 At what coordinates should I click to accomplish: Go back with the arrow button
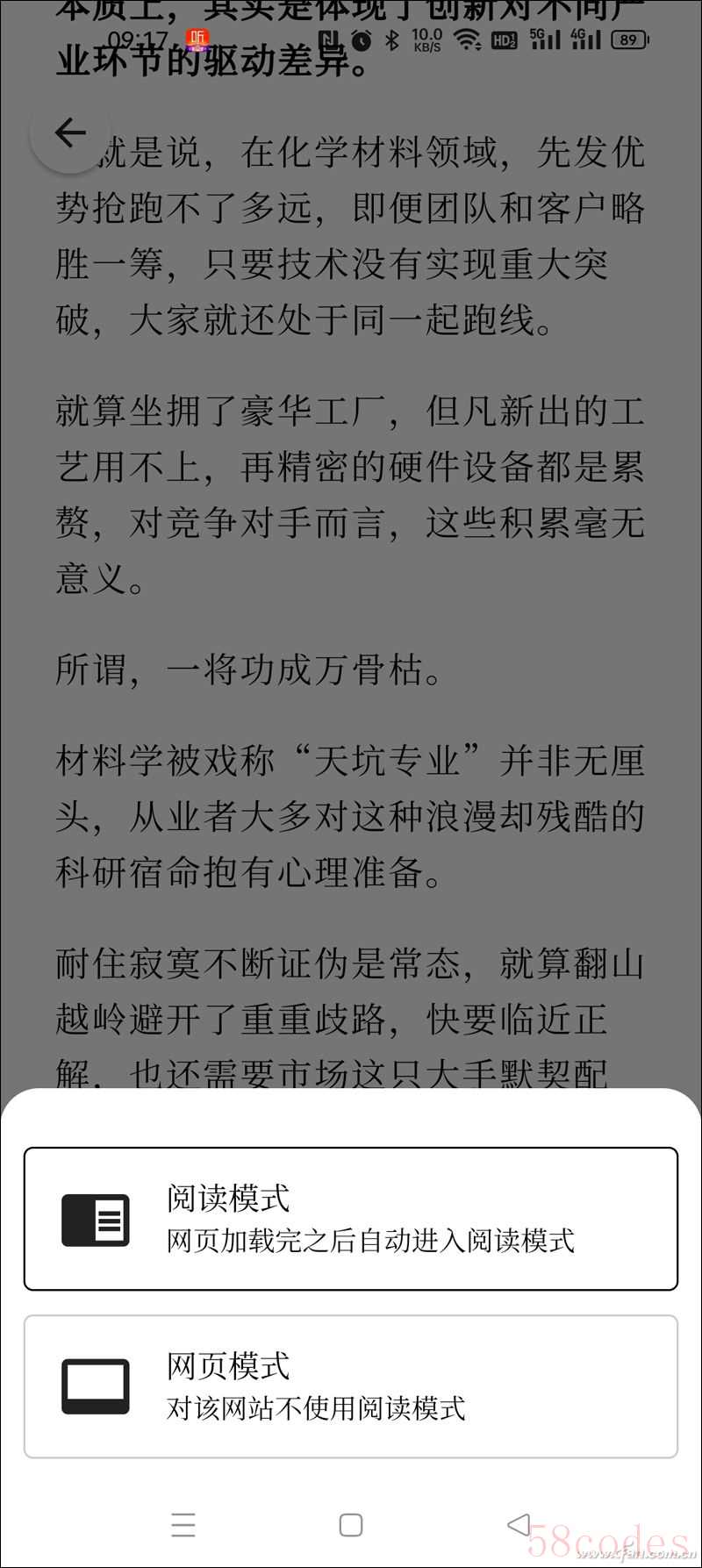coord(70,133)
